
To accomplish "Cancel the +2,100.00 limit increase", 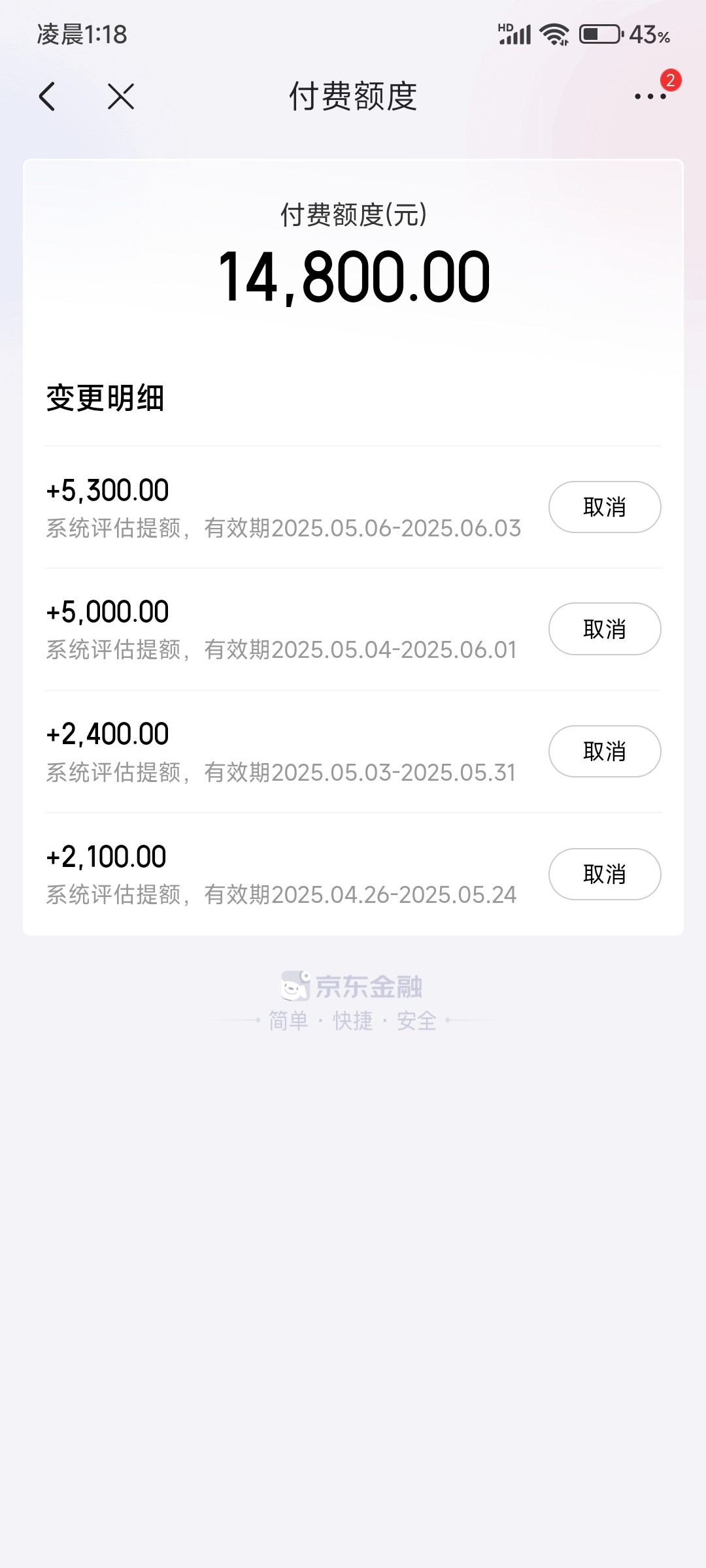I will 604,874.
